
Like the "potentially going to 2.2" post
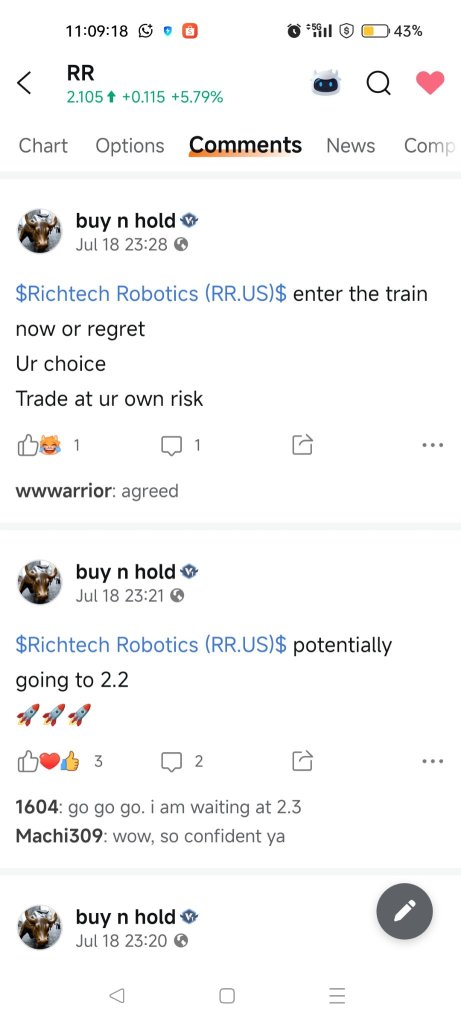27,761
